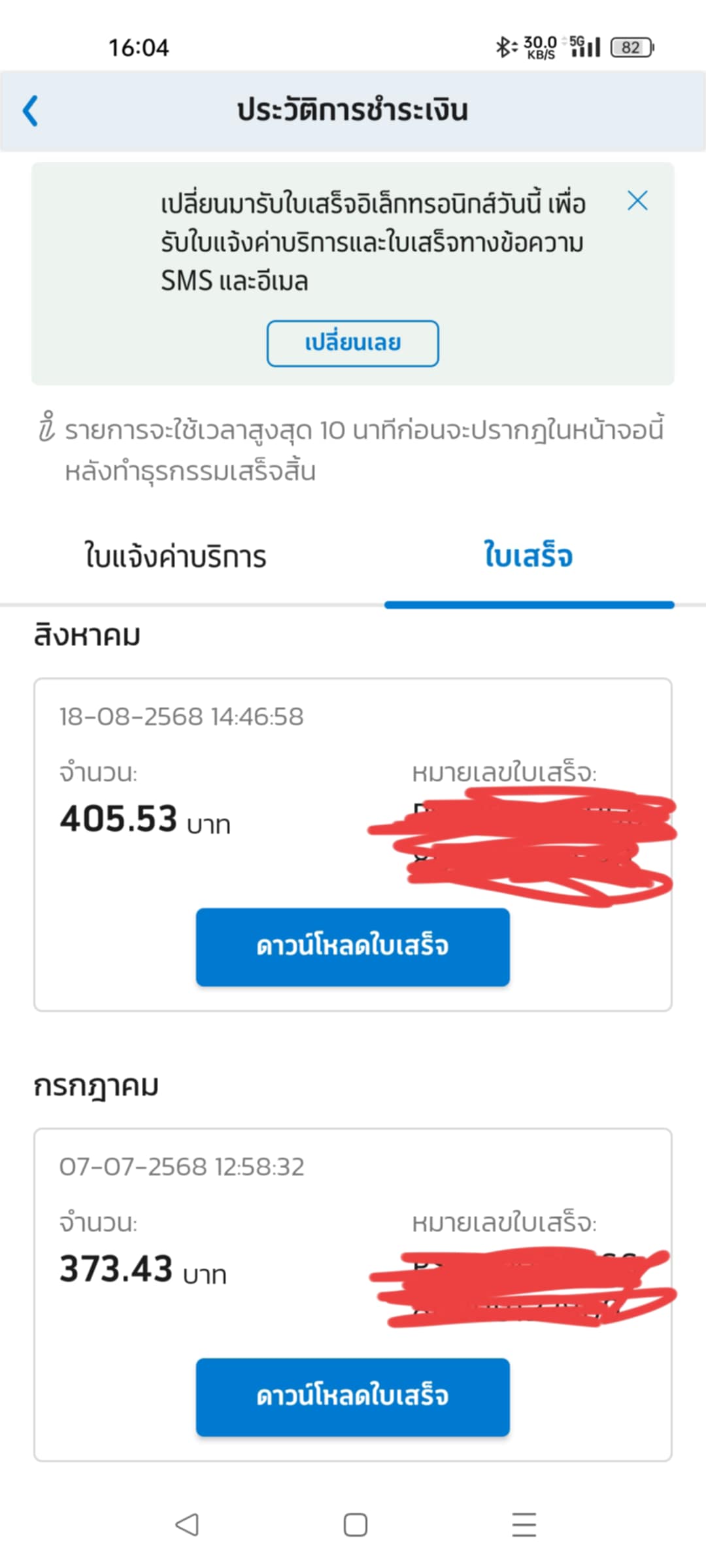Open recent apps from the navigation bar

click(x=524, y=1524)
